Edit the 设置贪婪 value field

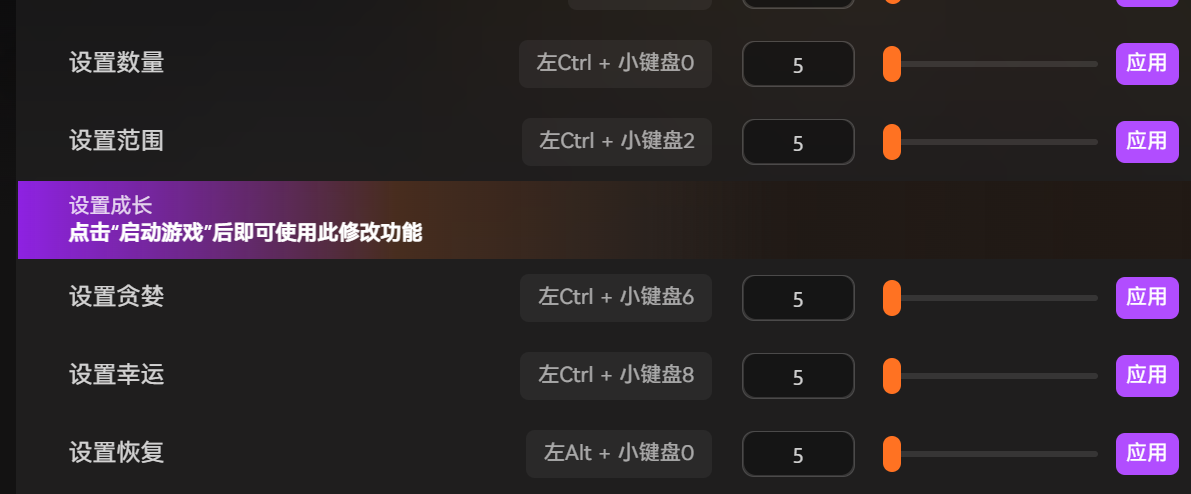pos(798,298)
